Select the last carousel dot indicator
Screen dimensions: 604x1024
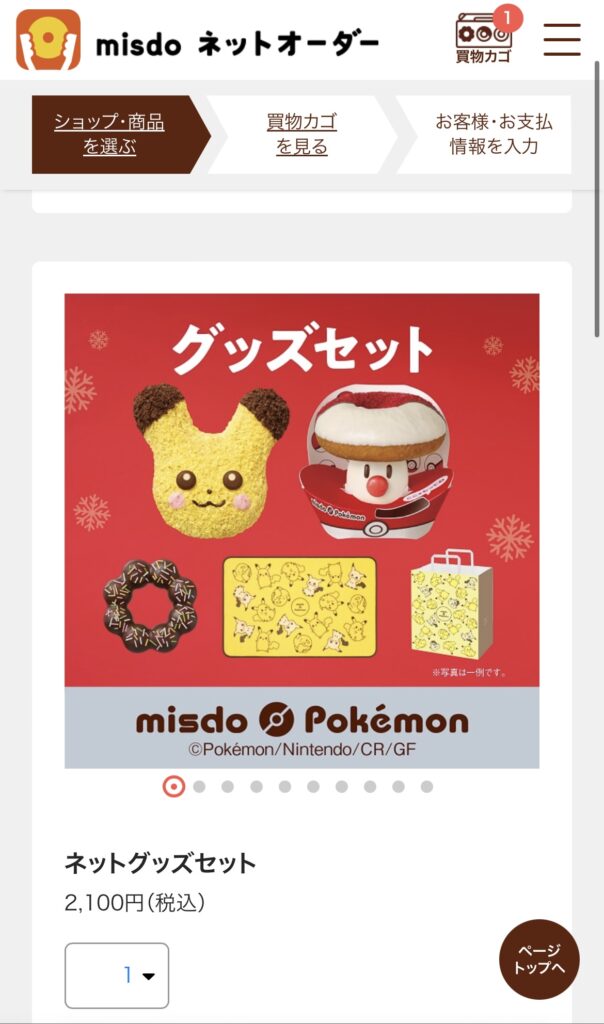pos(427,787)
